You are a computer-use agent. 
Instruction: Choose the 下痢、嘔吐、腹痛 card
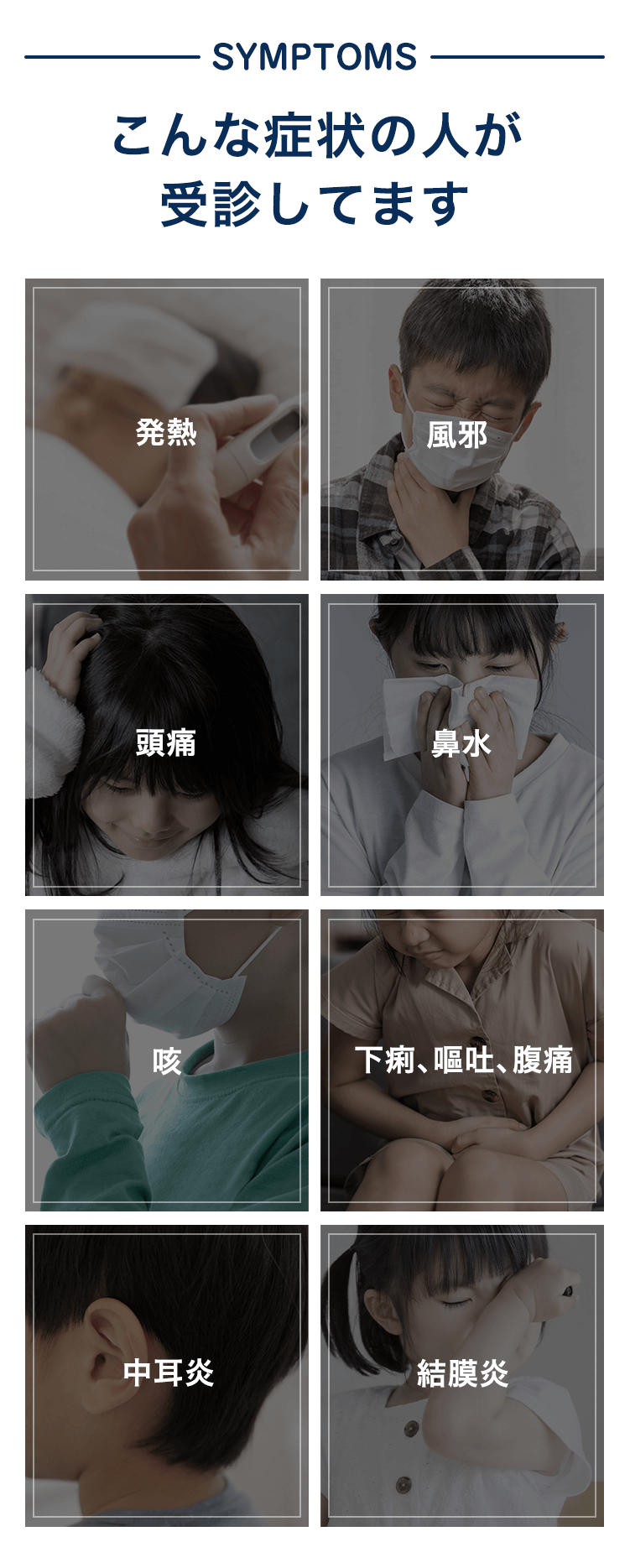click(461, 1060)
